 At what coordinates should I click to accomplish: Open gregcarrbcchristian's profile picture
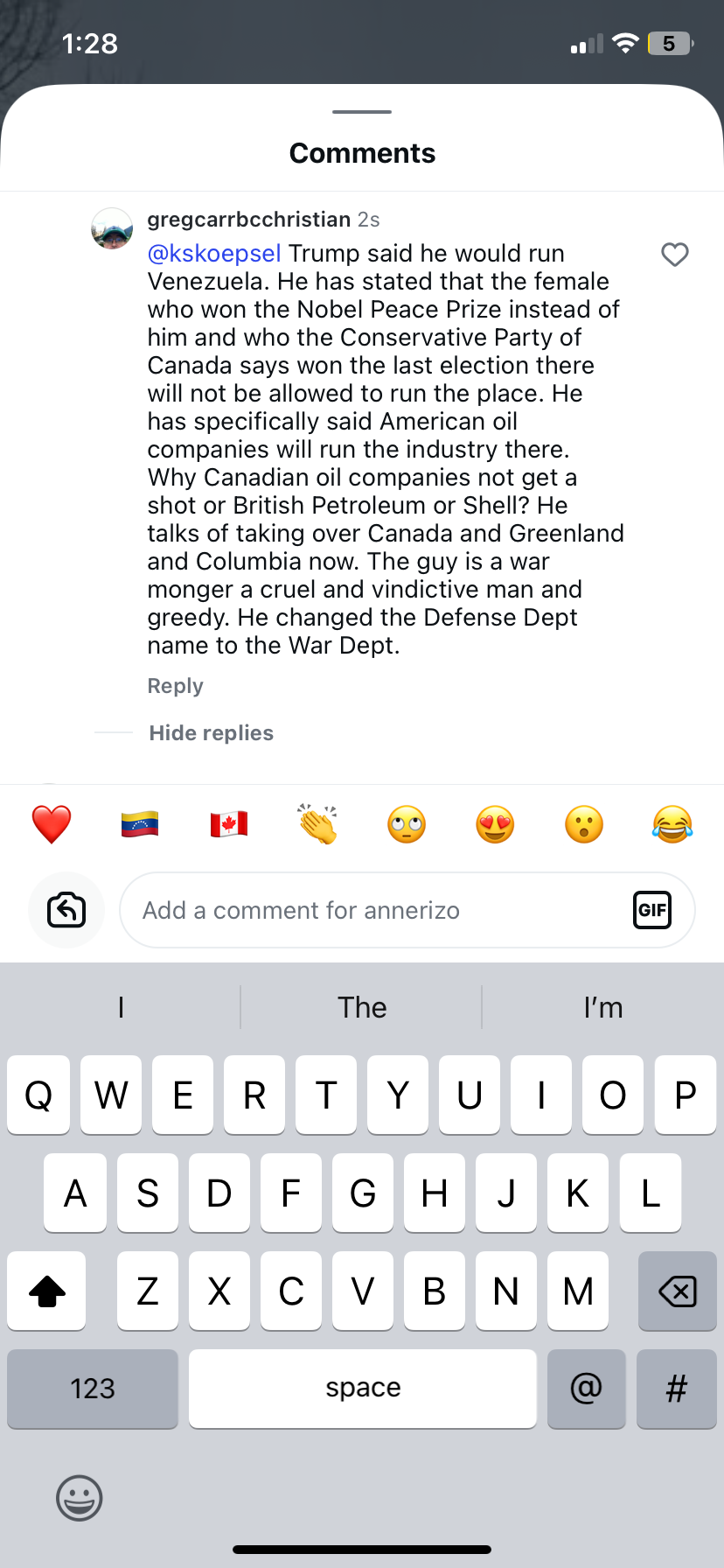112,228
